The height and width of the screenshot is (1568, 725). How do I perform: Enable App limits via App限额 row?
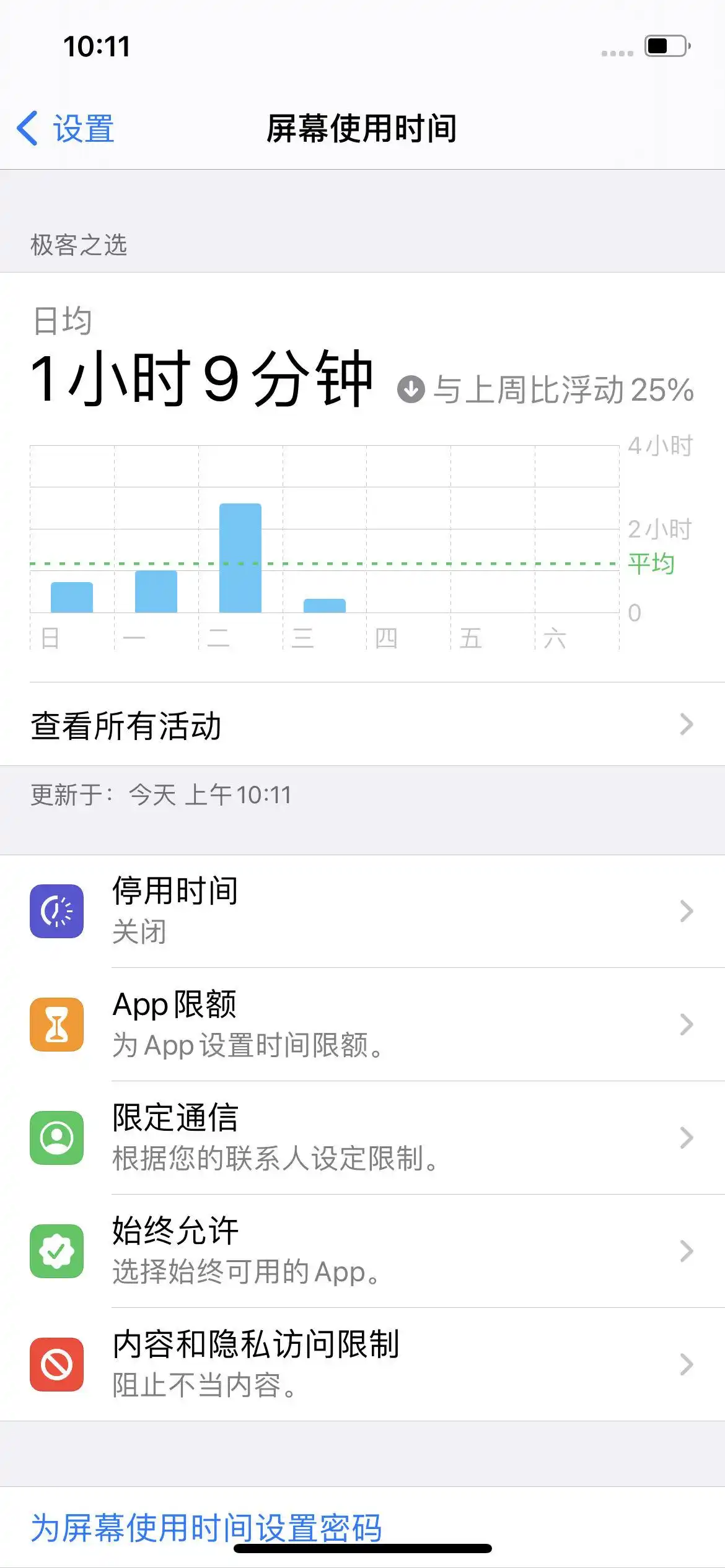click(362, 1025)
